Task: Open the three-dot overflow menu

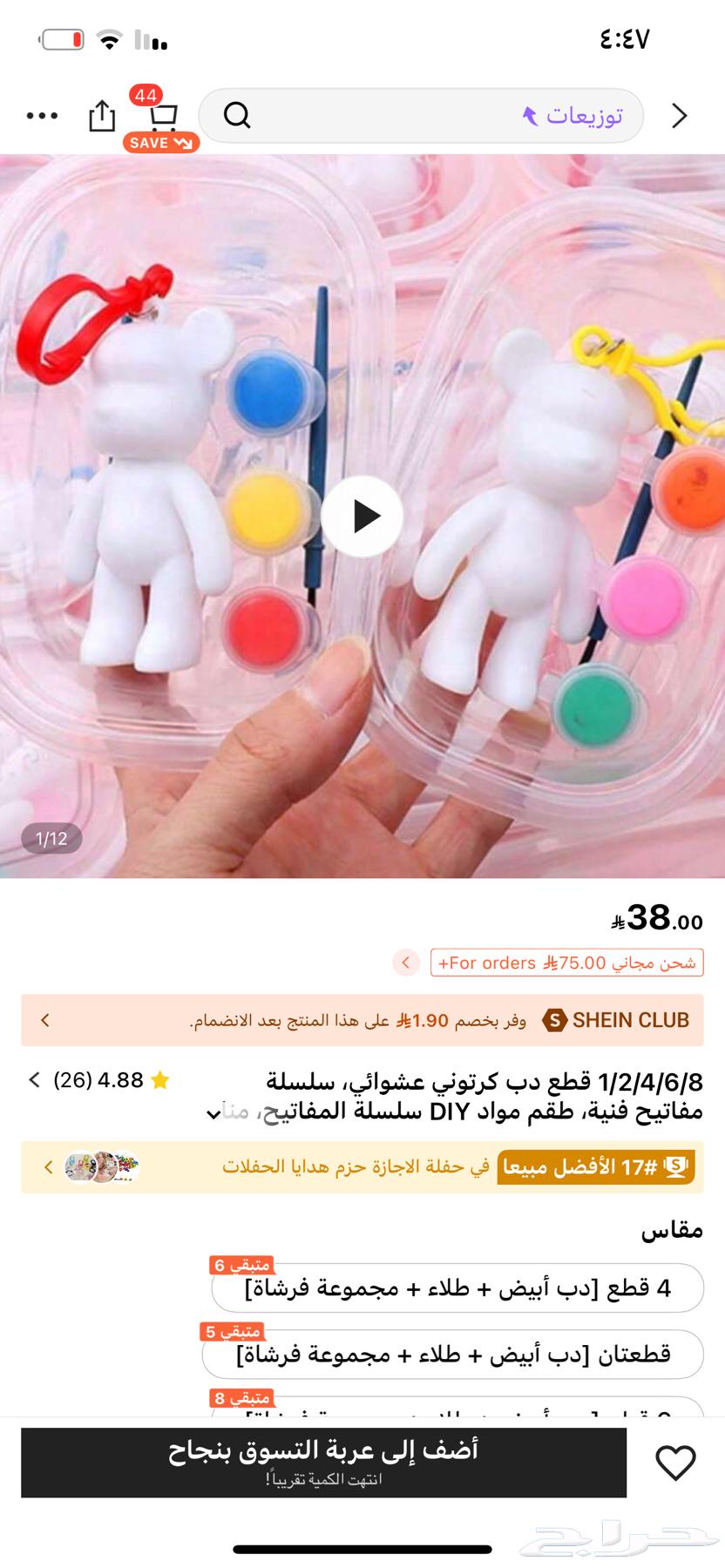Action: [42, 116]
